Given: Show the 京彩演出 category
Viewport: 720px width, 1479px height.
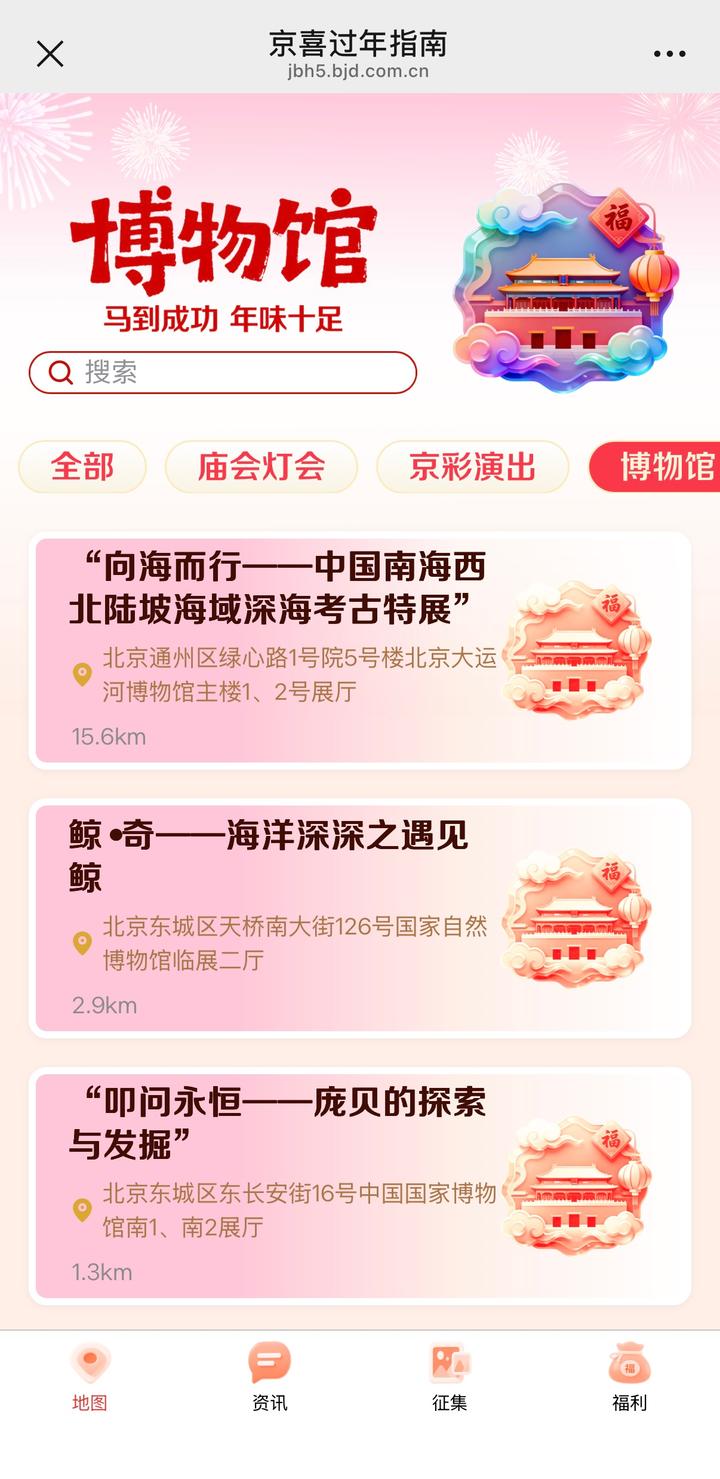Looking at the screenshot, I should (472, 467).
